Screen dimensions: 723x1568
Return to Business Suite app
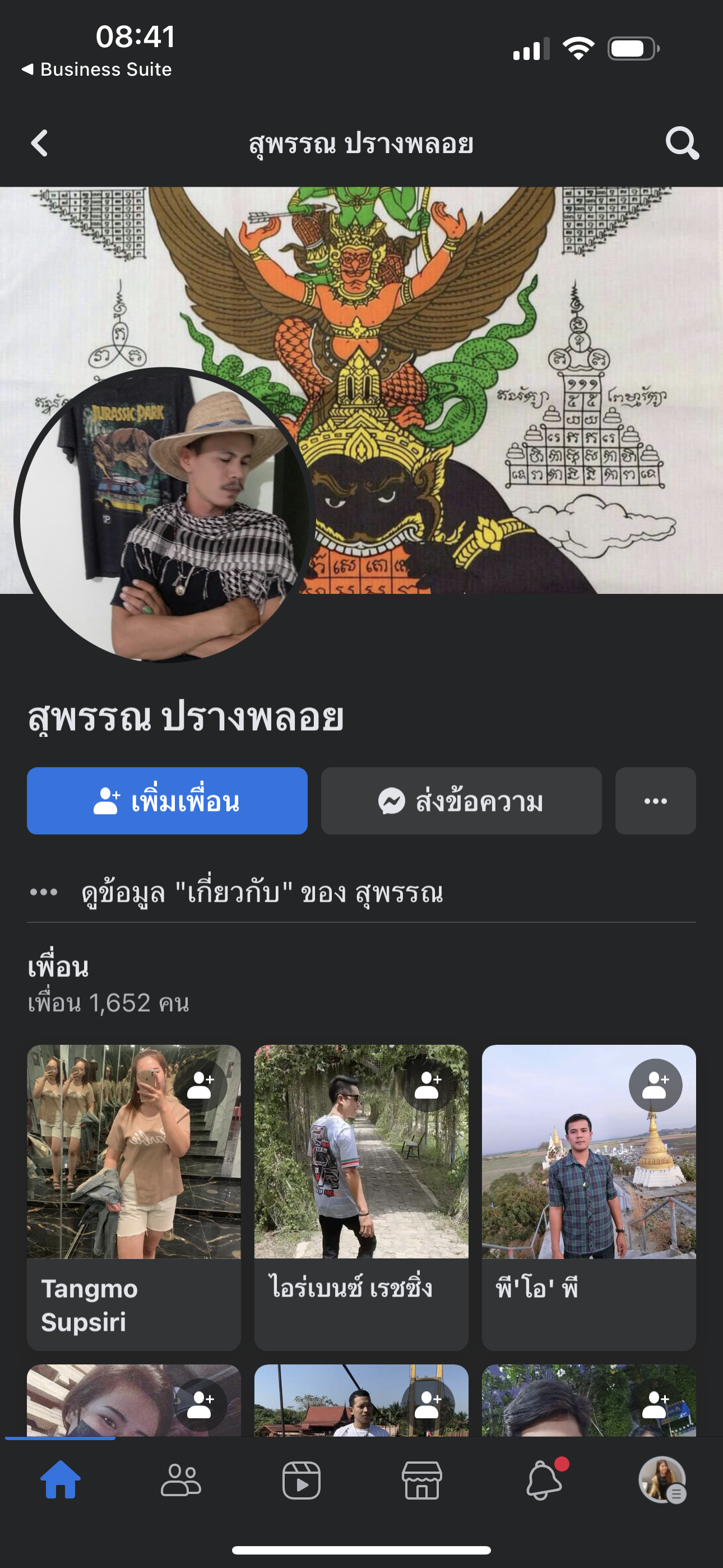[98, 70]
